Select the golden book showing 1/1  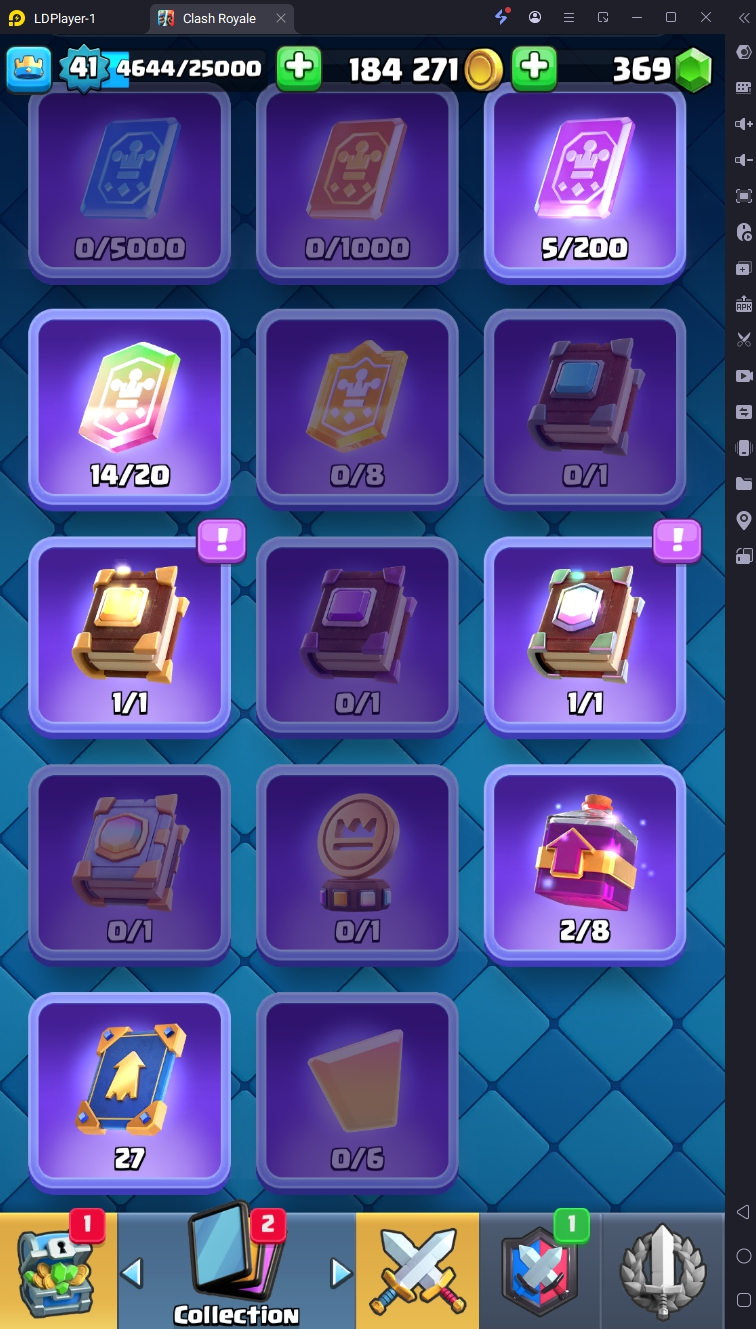[x=130, y=636]
